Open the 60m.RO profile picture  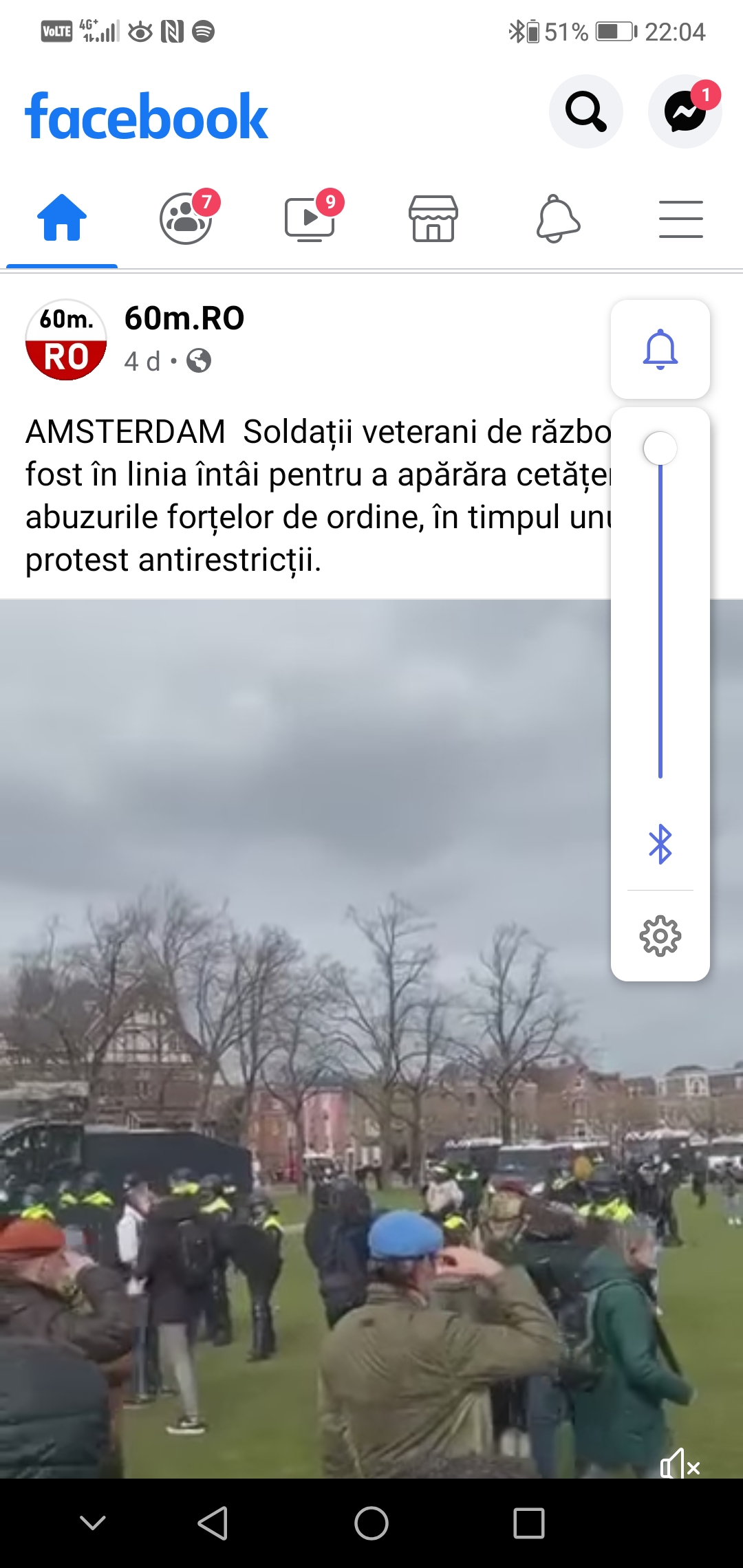[66, 340]
